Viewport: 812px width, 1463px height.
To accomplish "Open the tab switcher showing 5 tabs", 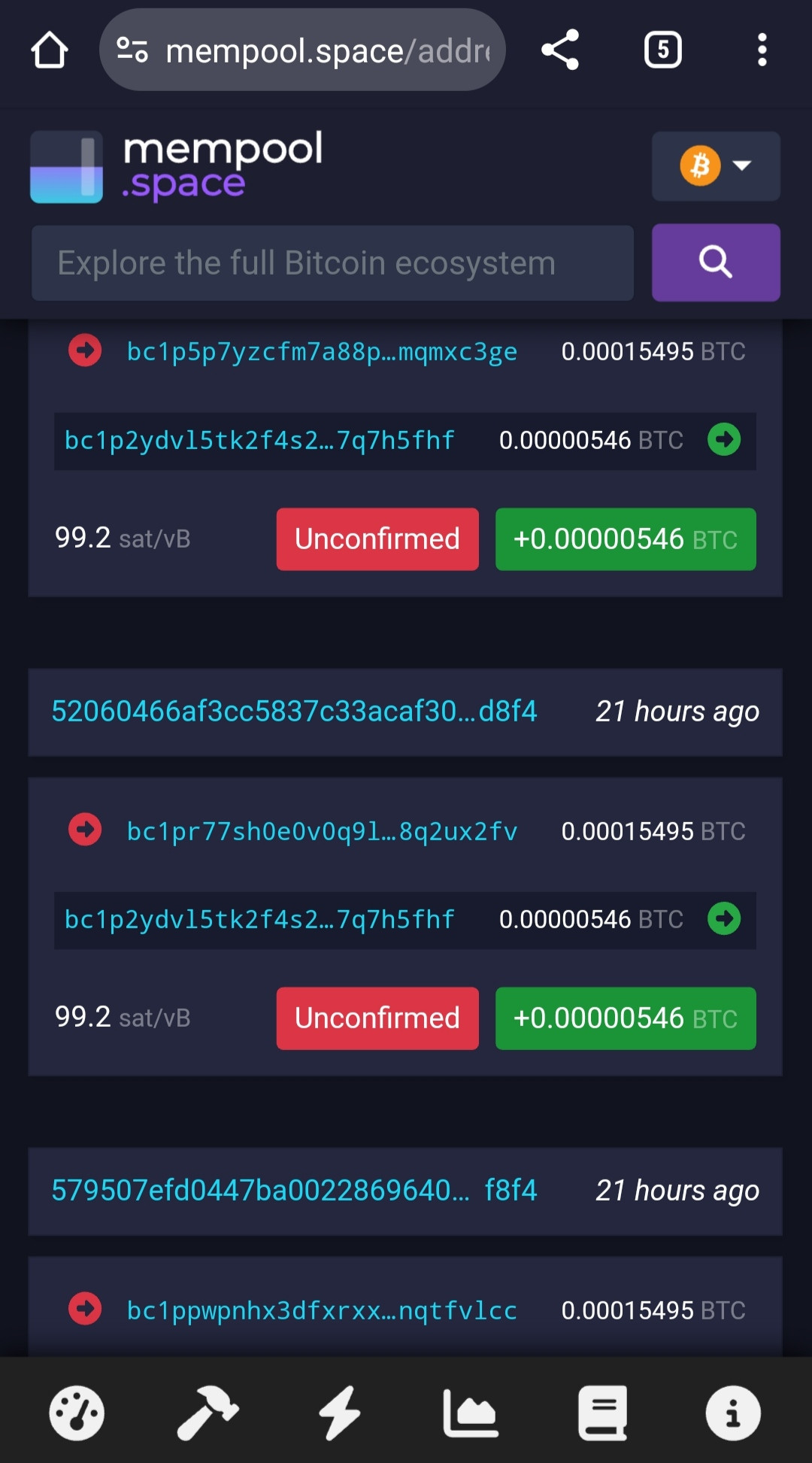I will click(x=662, y=50).
